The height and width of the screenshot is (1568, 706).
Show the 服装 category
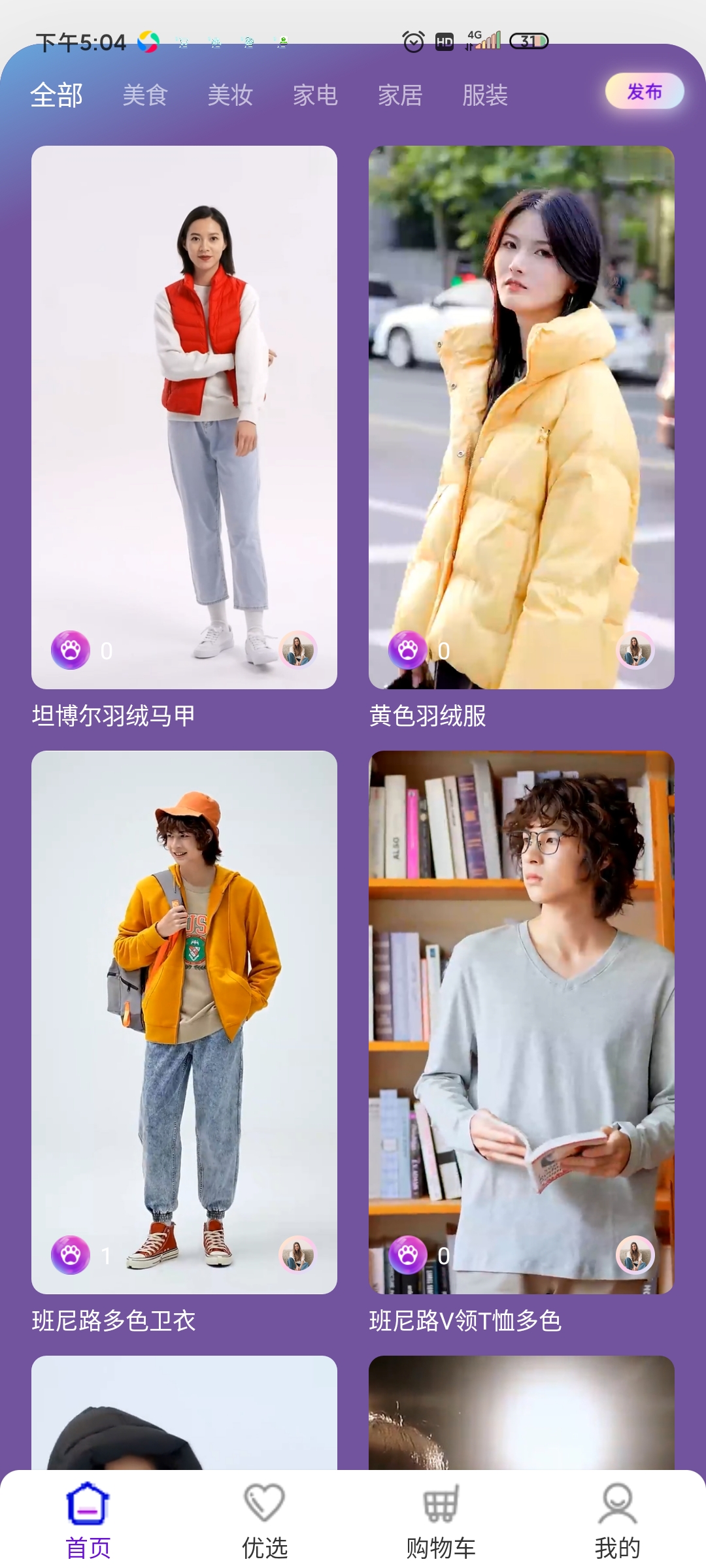pos(485,95)
